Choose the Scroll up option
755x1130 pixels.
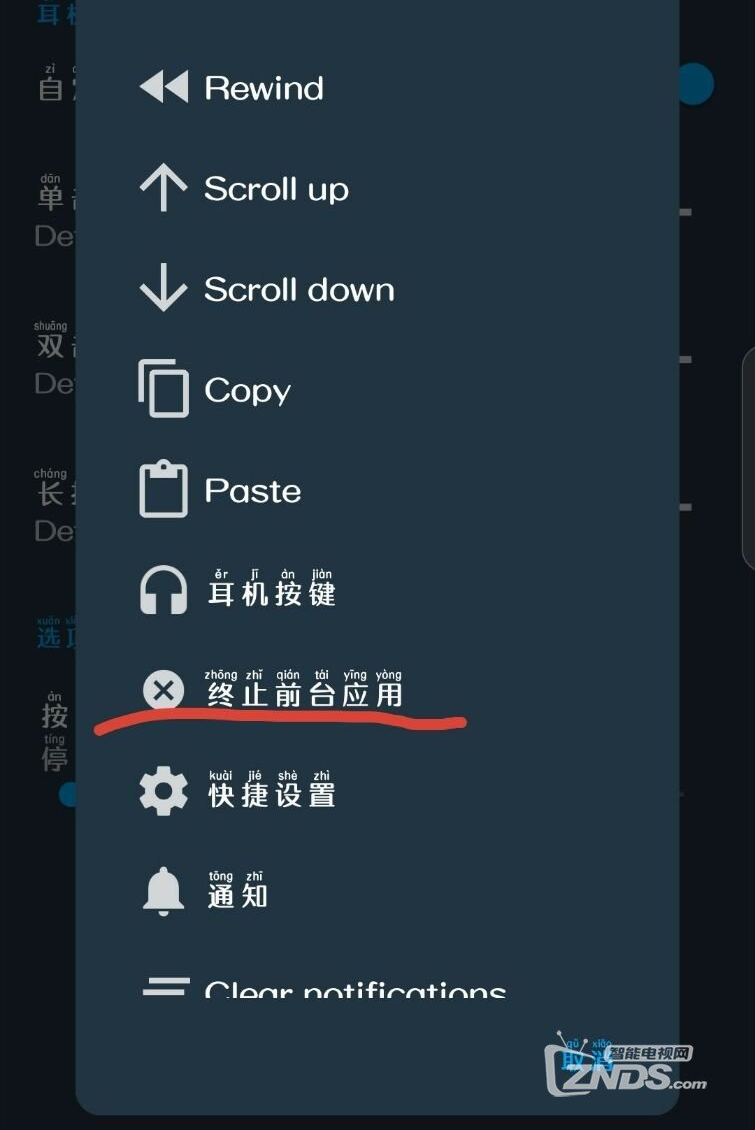pyautogui.click(x=275, y=189)
